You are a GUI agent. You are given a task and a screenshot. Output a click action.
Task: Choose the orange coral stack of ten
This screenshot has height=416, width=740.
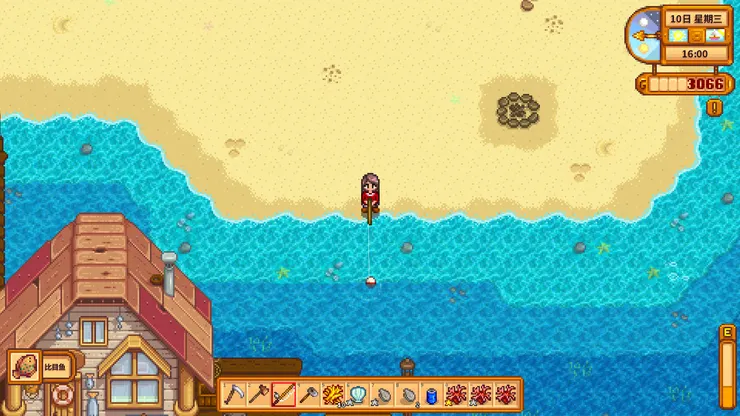(333, 395)
